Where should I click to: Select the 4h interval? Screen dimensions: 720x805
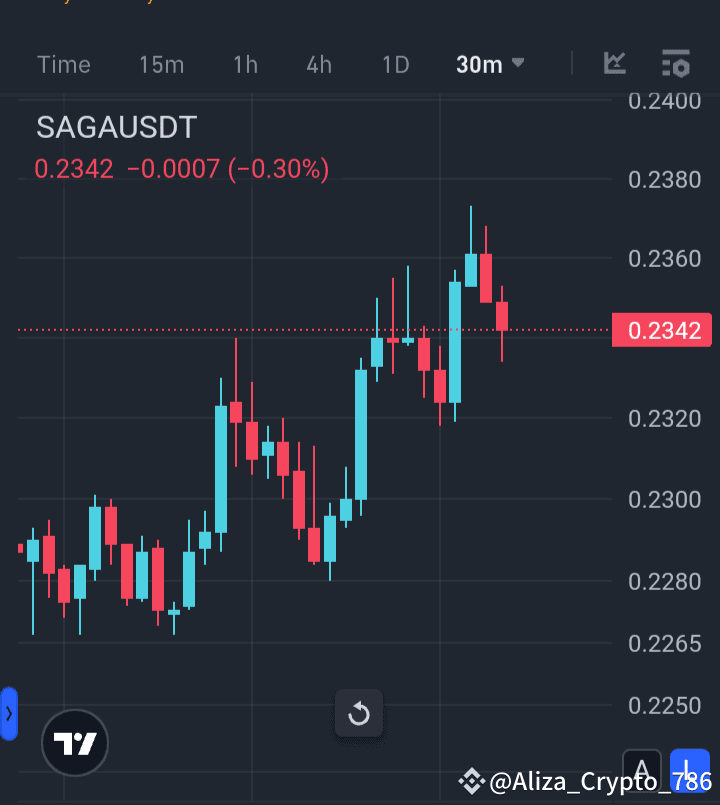[319, 63]
